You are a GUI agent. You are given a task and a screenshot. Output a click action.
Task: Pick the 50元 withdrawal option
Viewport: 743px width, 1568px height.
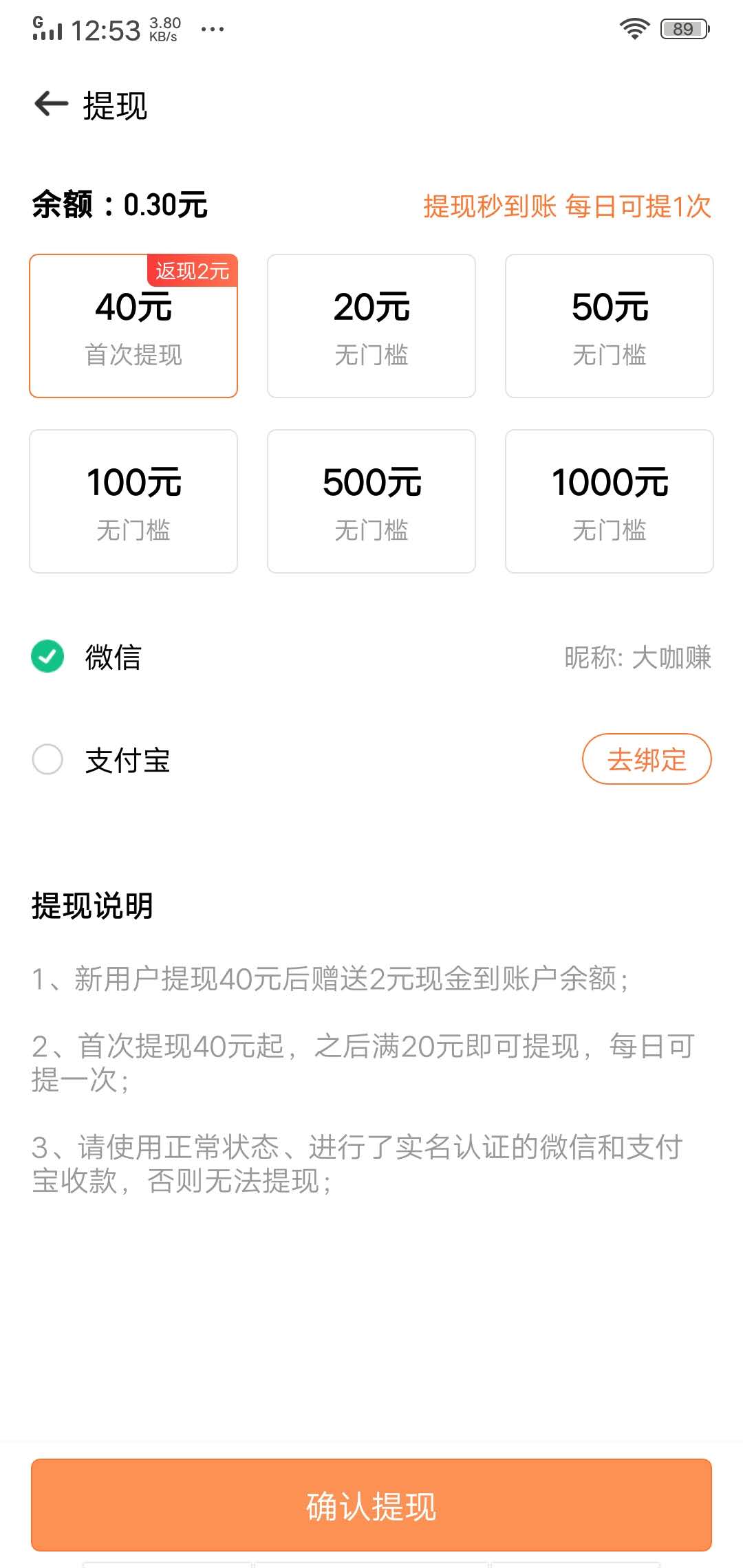tap(610, 326)
